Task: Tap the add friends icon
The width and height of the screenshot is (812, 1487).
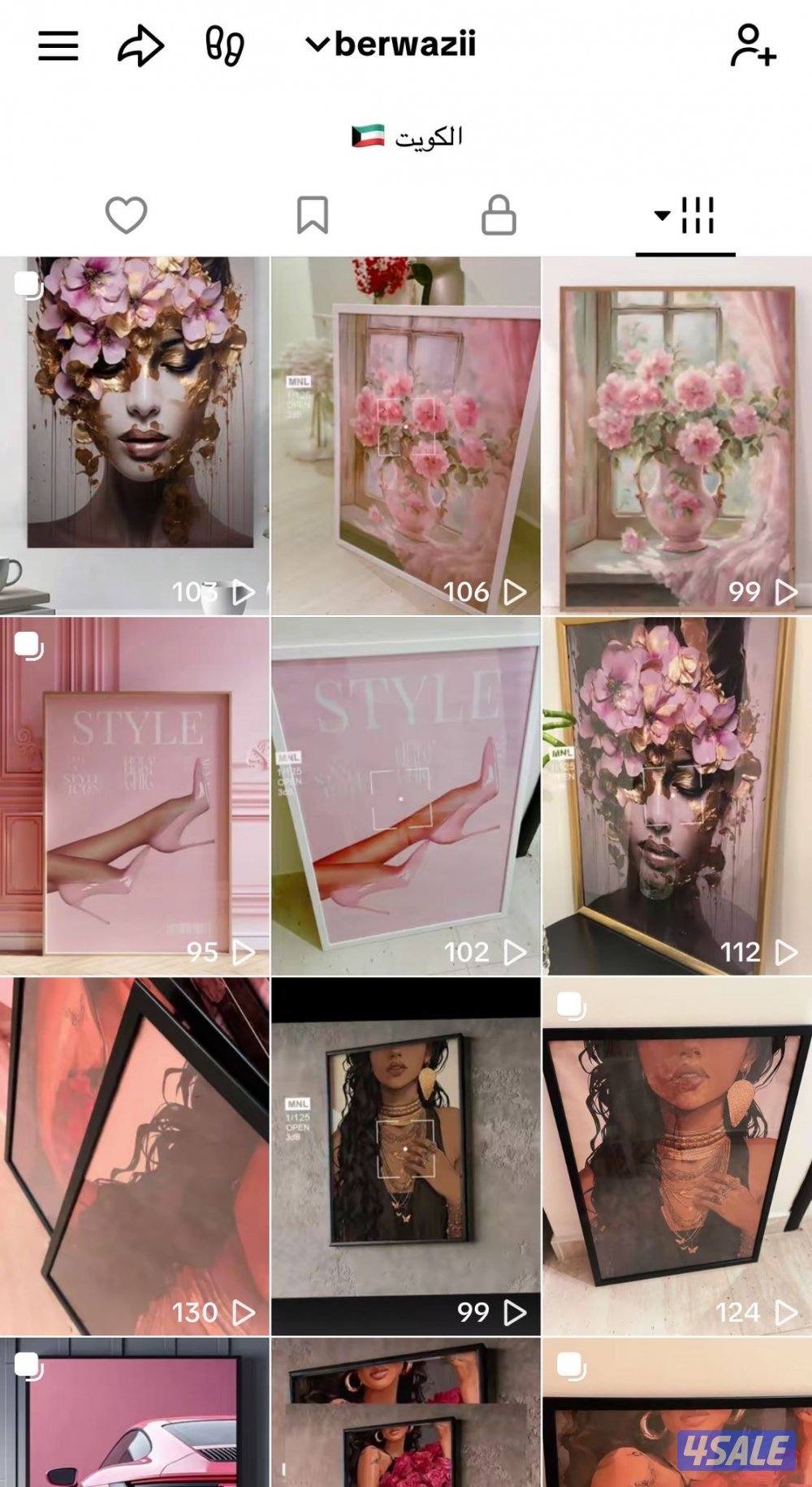Action: coord(752,45)
